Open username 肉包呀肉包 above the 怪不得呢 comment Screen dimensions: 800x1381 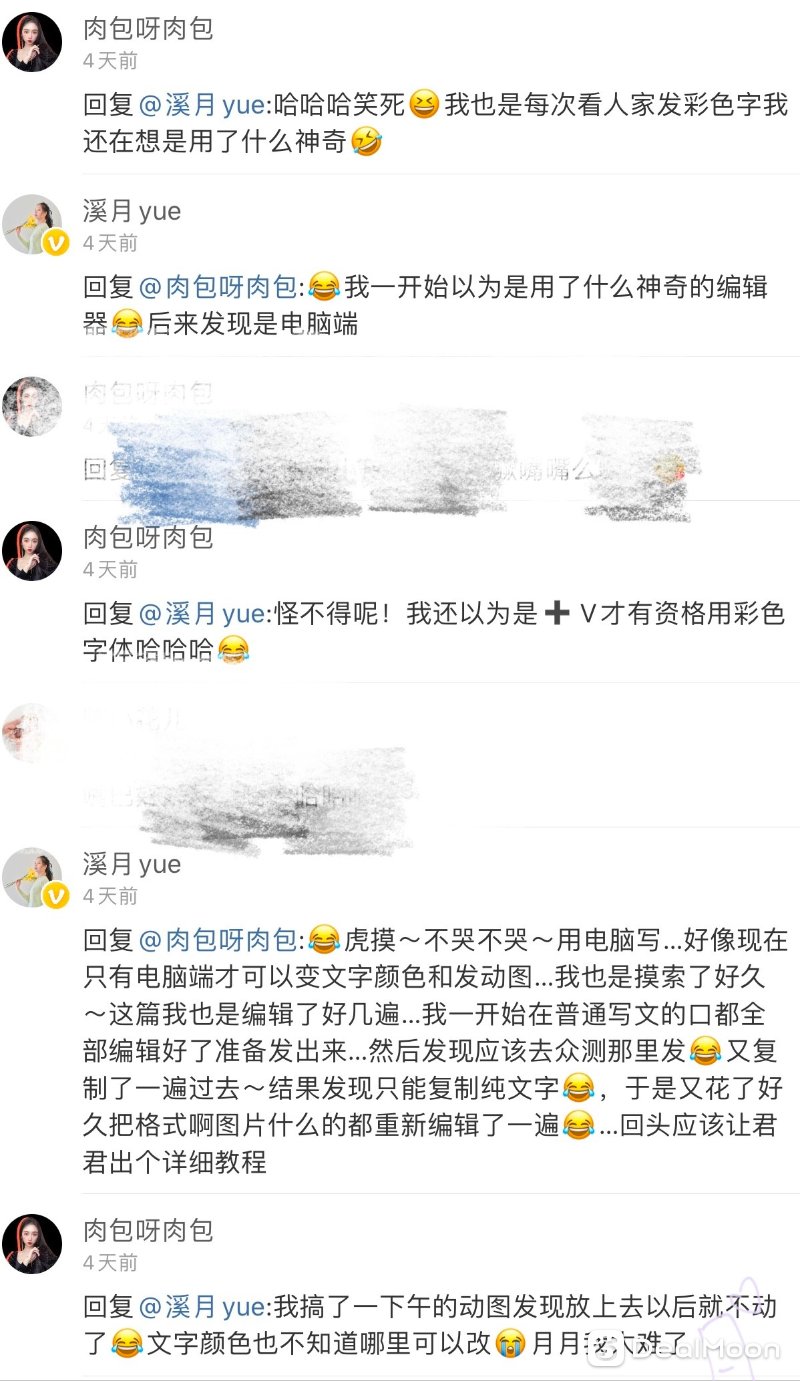[148, 537]
